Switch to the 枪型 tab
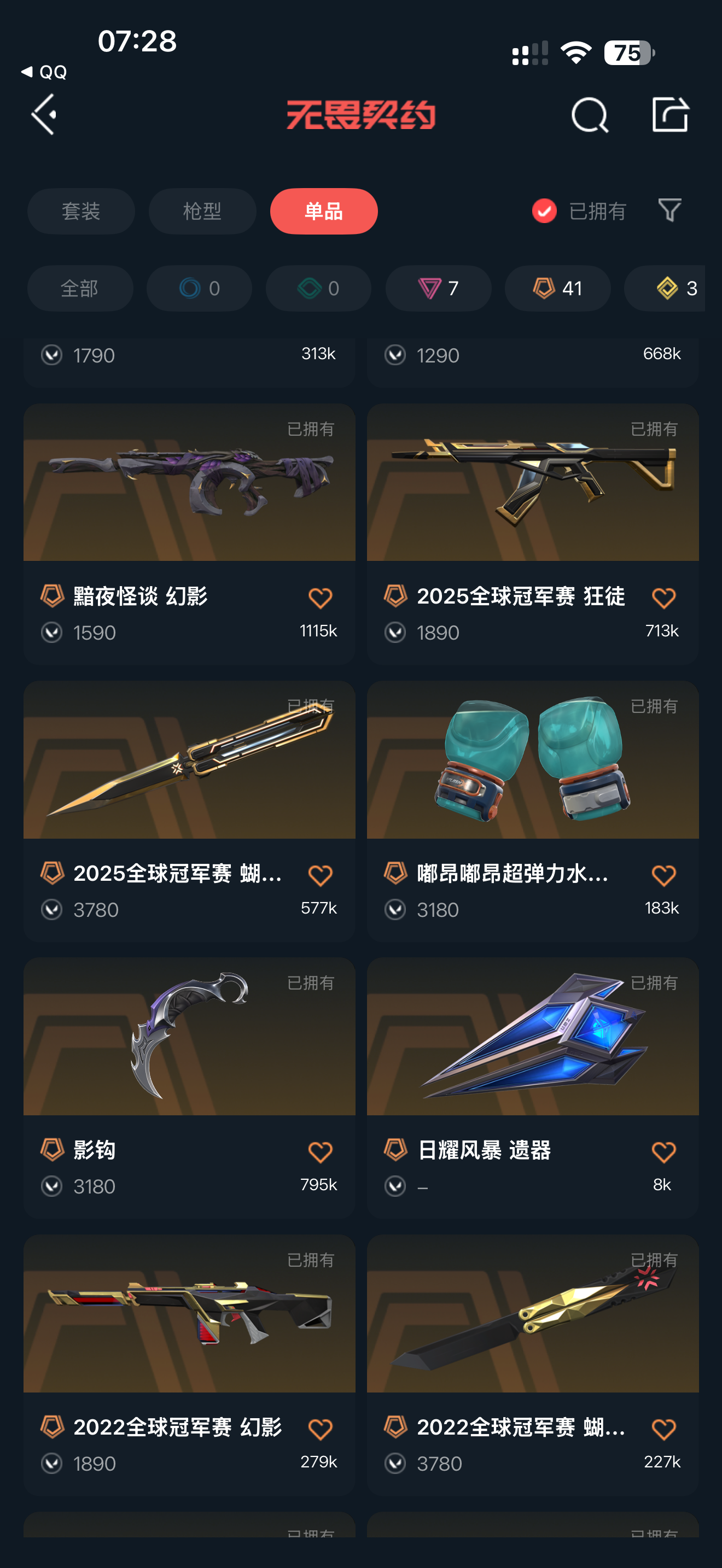722x1568 pixels. 202,211
